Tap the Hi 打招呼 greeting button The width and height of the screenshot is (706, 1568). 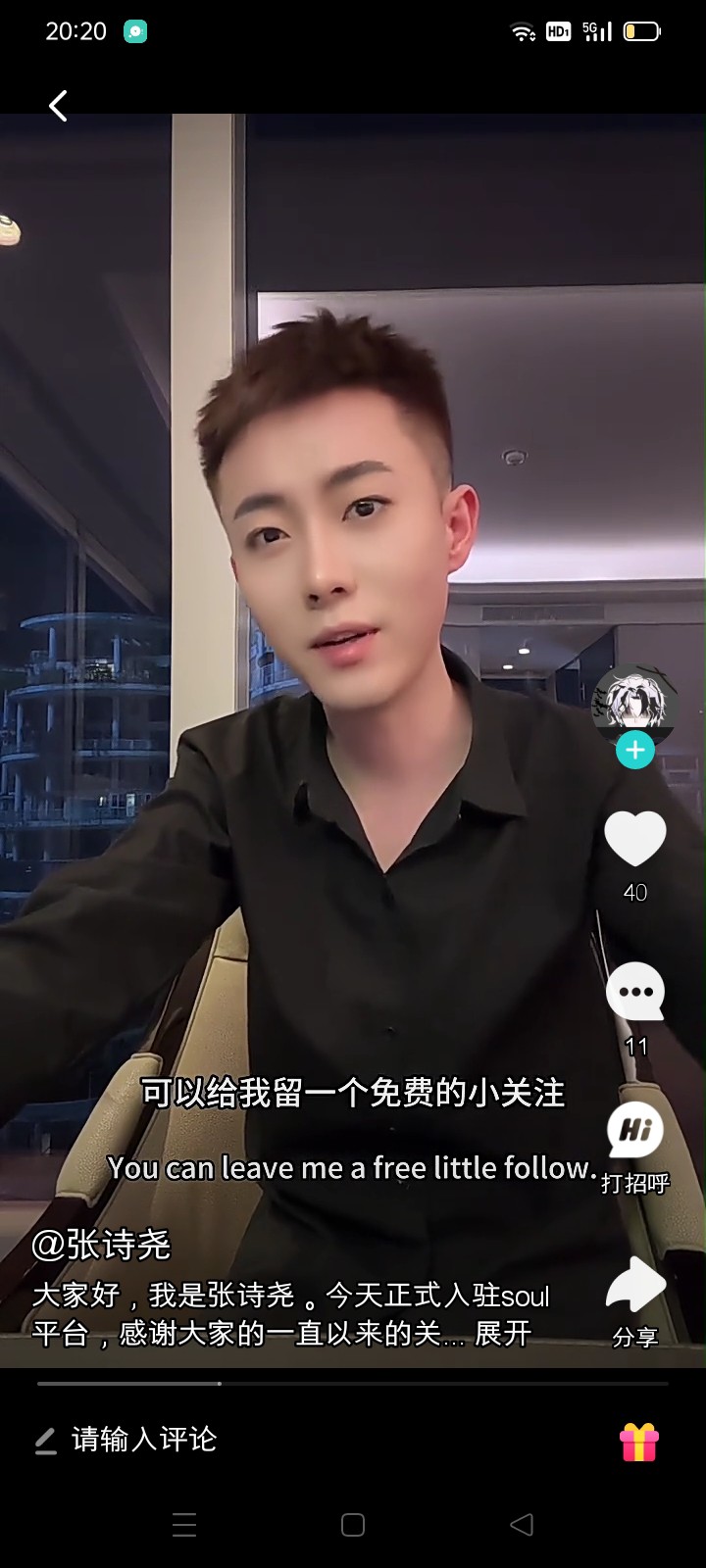tap(635, 1147)
